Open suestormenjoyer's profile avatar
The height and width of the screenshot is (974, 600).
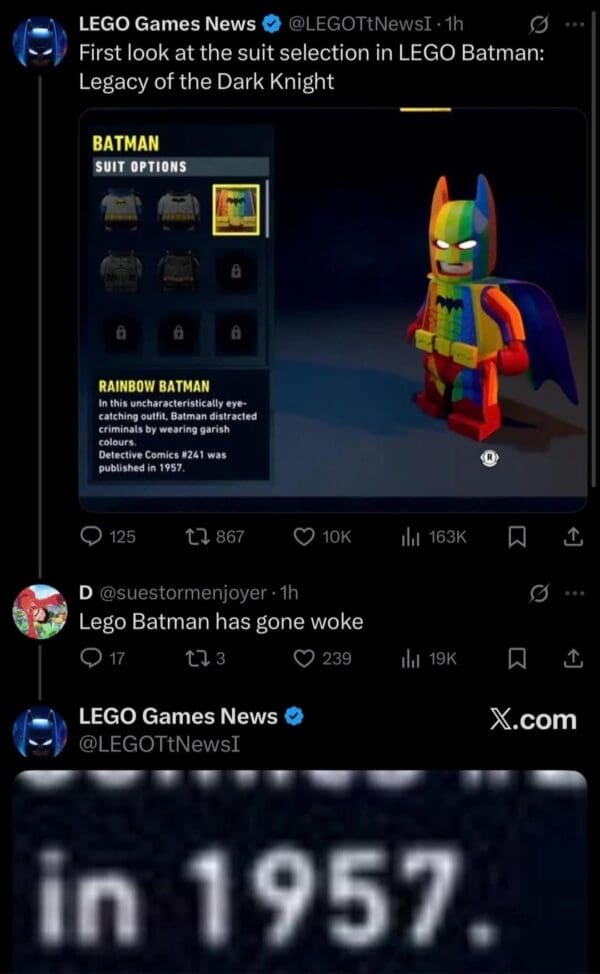(x=40, y=612)
